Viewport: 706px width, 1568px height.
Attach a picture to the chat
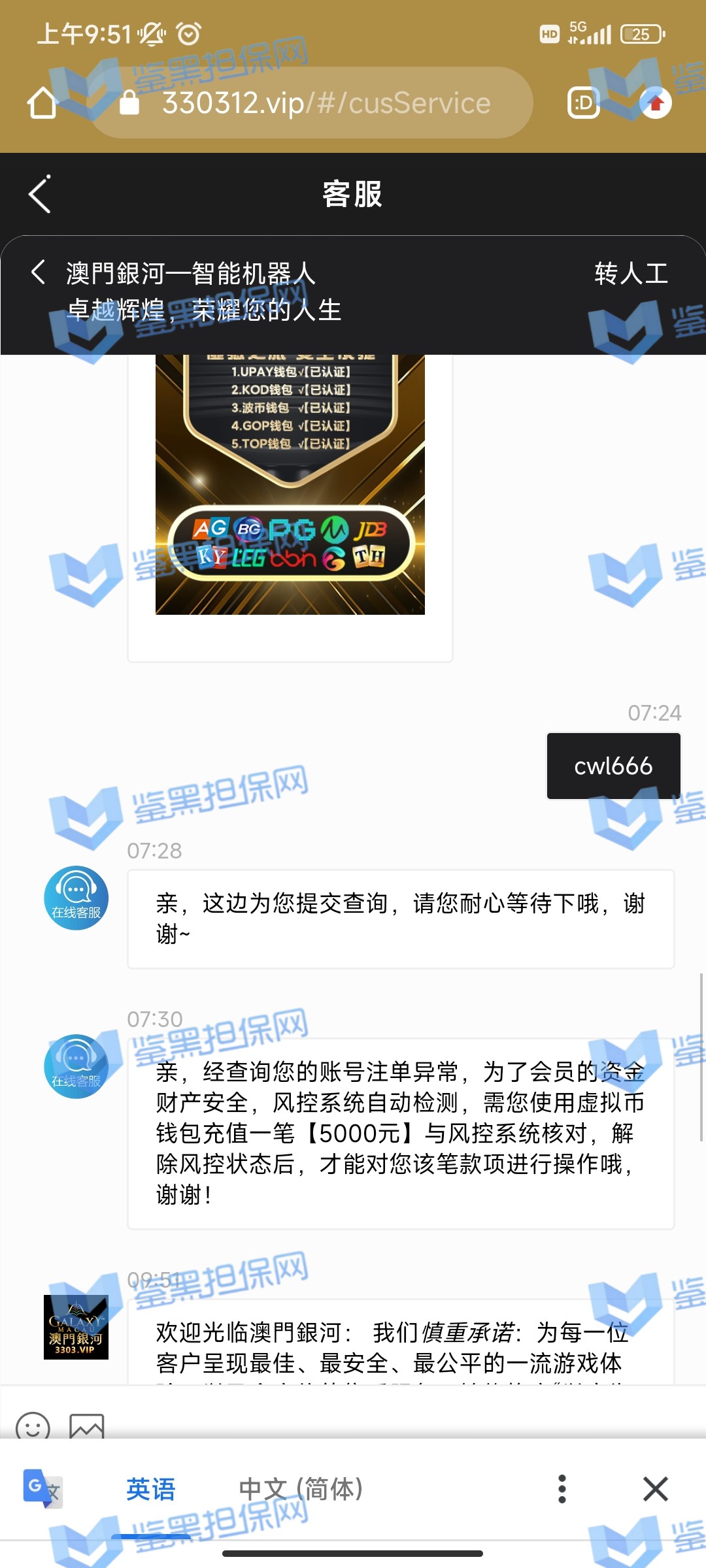pos(87,1426)
